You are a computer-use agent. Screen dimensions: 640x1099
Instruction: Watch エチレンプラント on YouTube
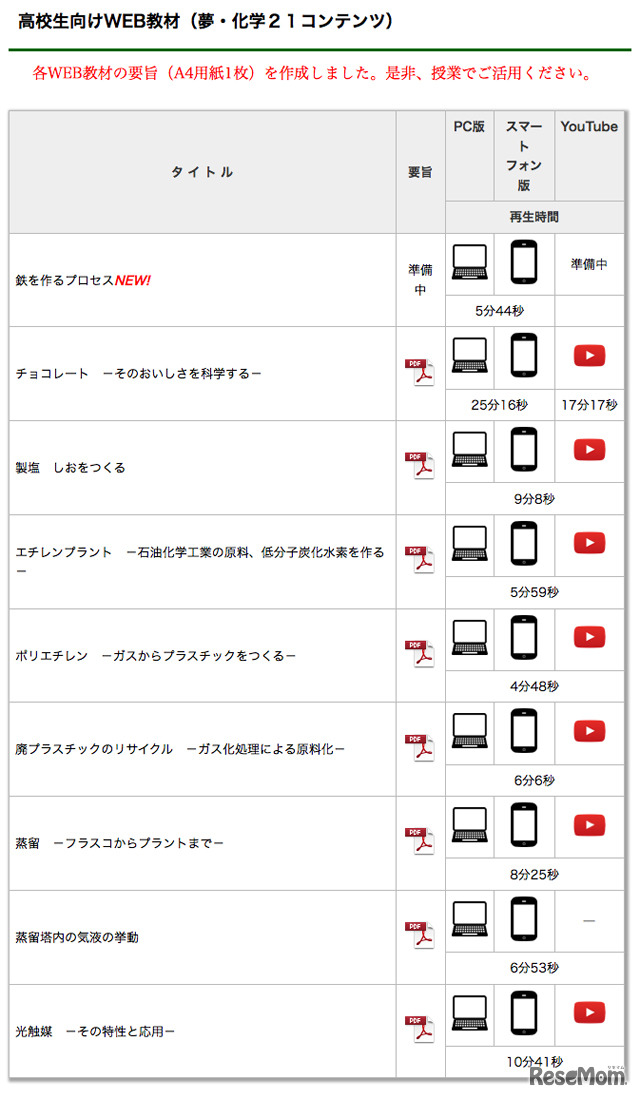click(589, 544)
